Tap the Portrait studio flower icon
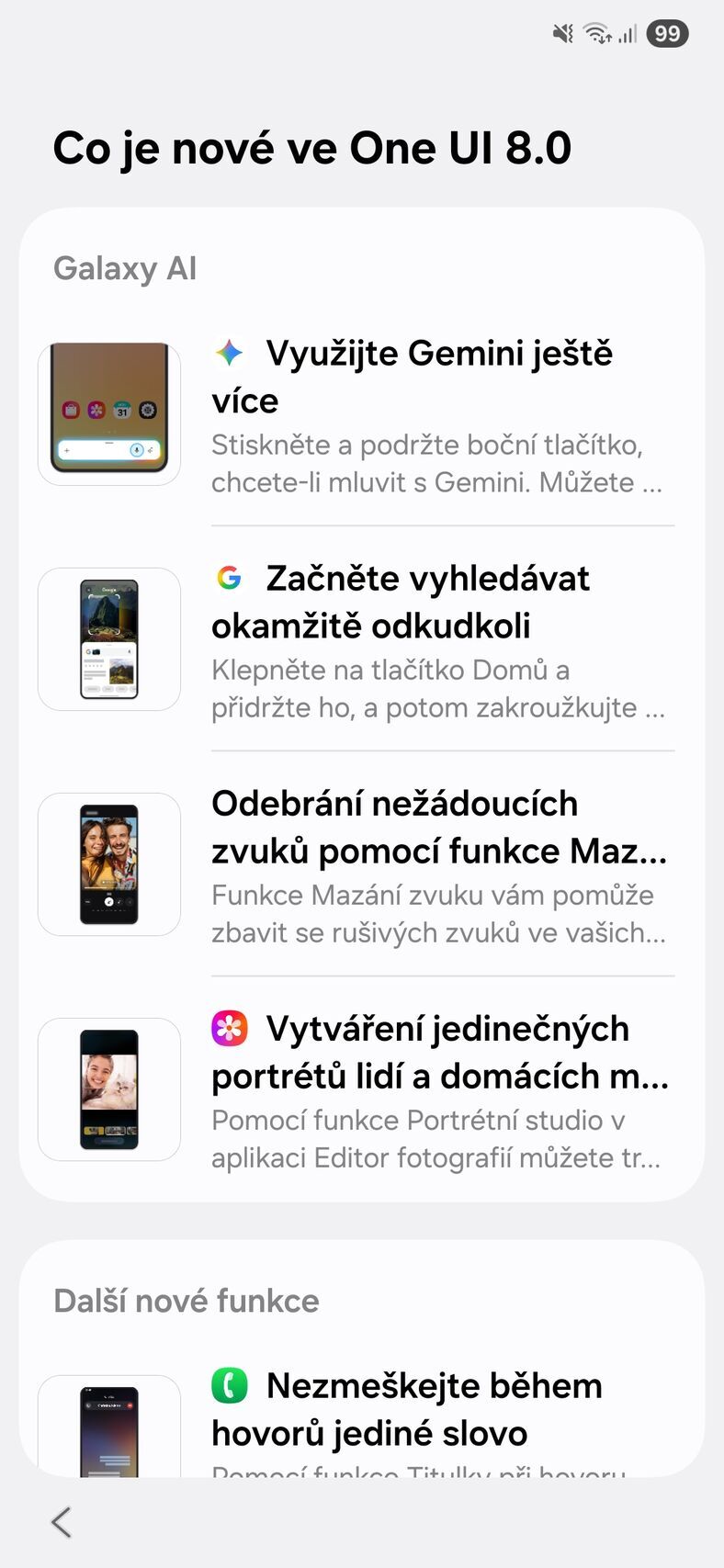This screenshot has height=1568, width=724. 230,1028
